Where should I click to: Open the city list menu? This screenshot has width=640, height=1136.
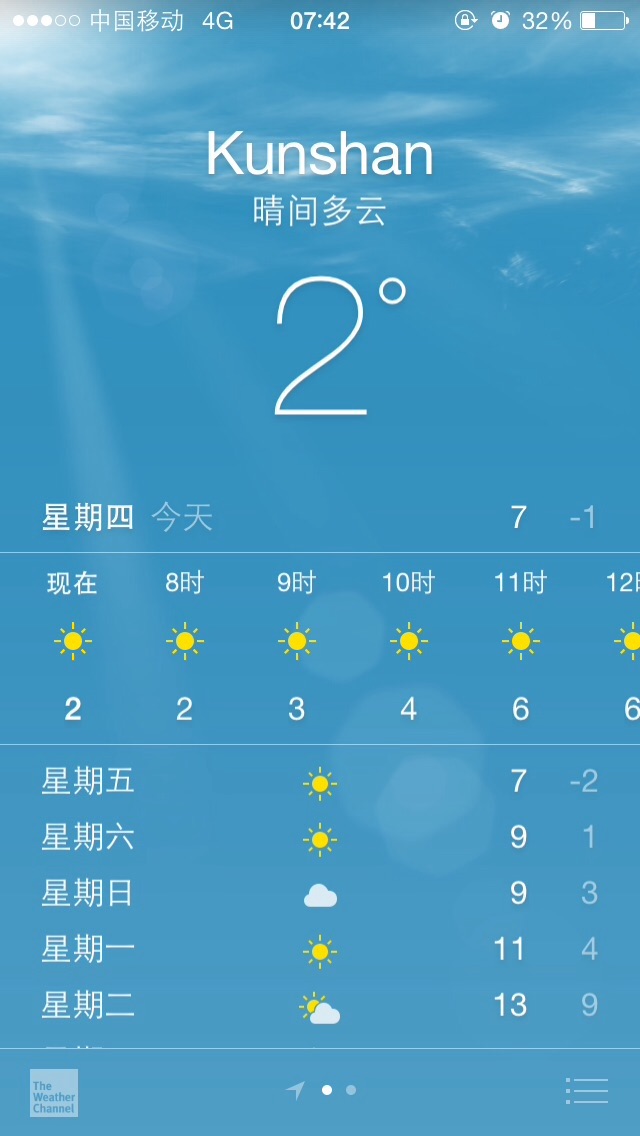[586, 1091]
